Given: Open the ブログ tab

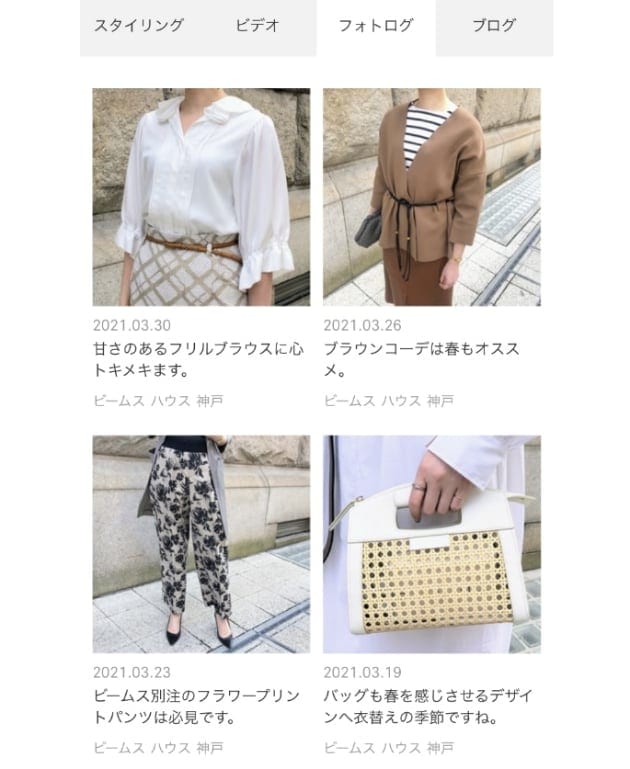Looking at the screenshot, I should 494,26.
